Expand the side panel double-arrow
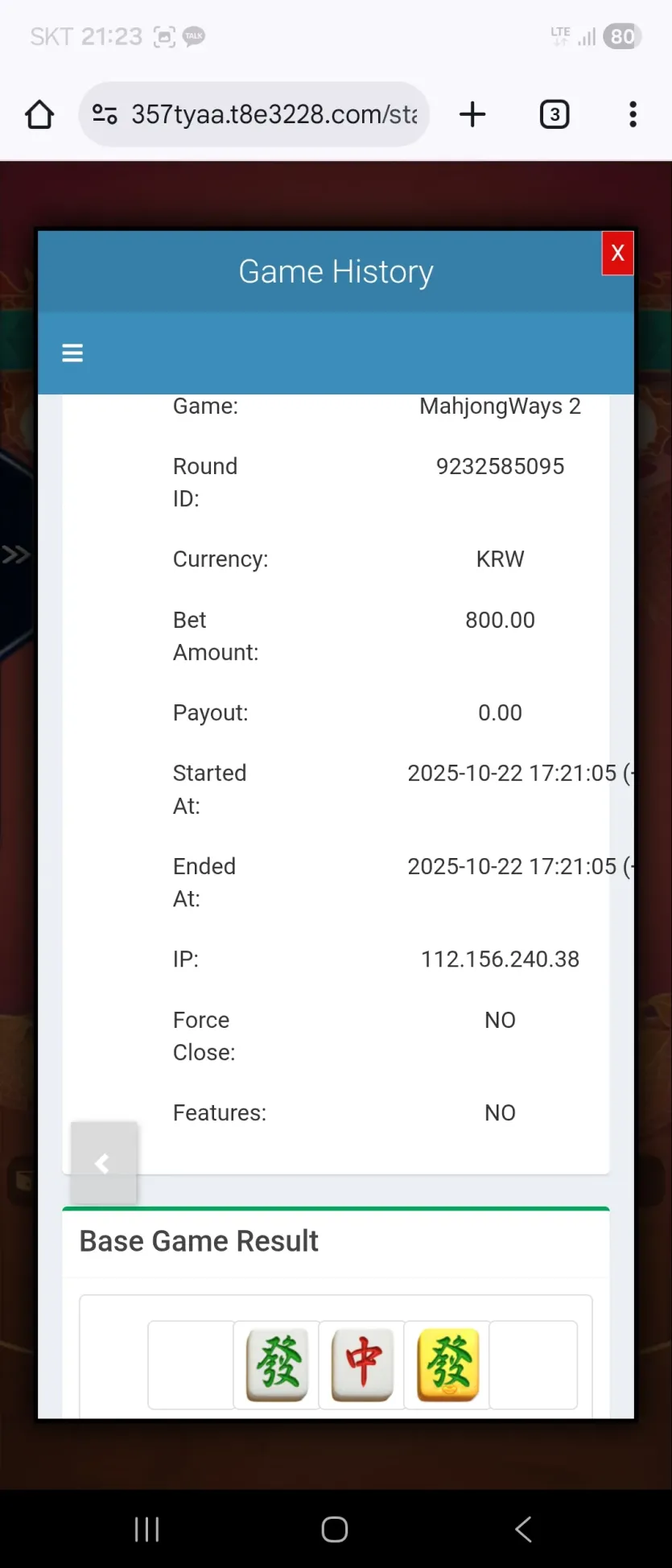 click(x=15, y=555)
